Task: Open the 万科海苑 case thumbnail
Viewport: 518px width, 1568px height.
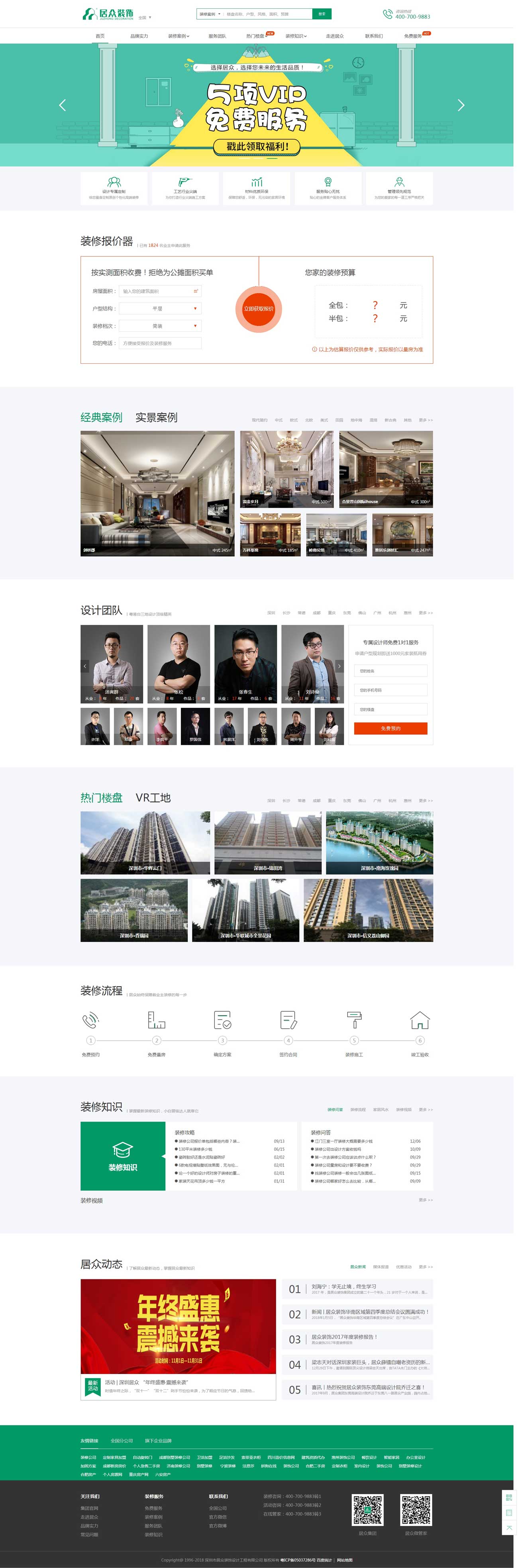Action: [x=270, y=534]
